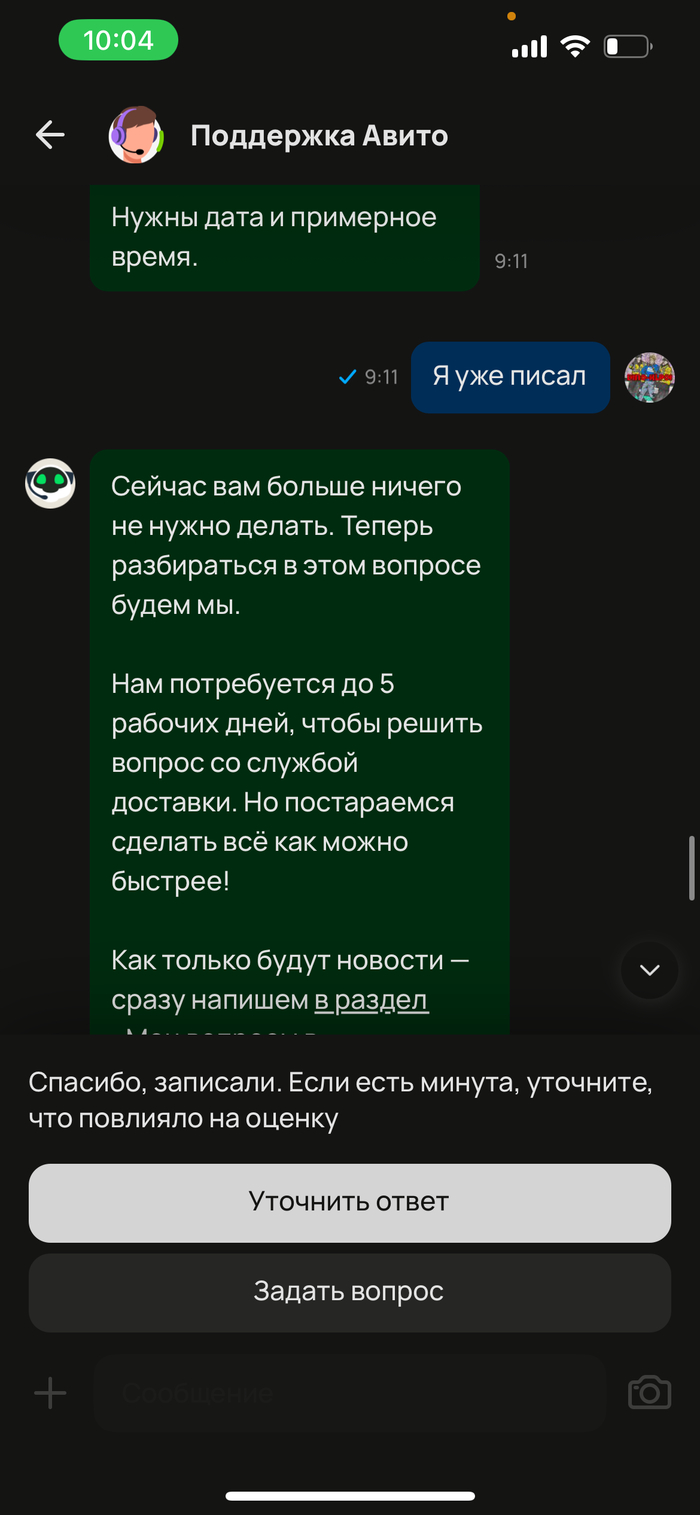Focus the Сообщение text field
This screenshot has height=1515, width=700.
[x=349, y=1392]
